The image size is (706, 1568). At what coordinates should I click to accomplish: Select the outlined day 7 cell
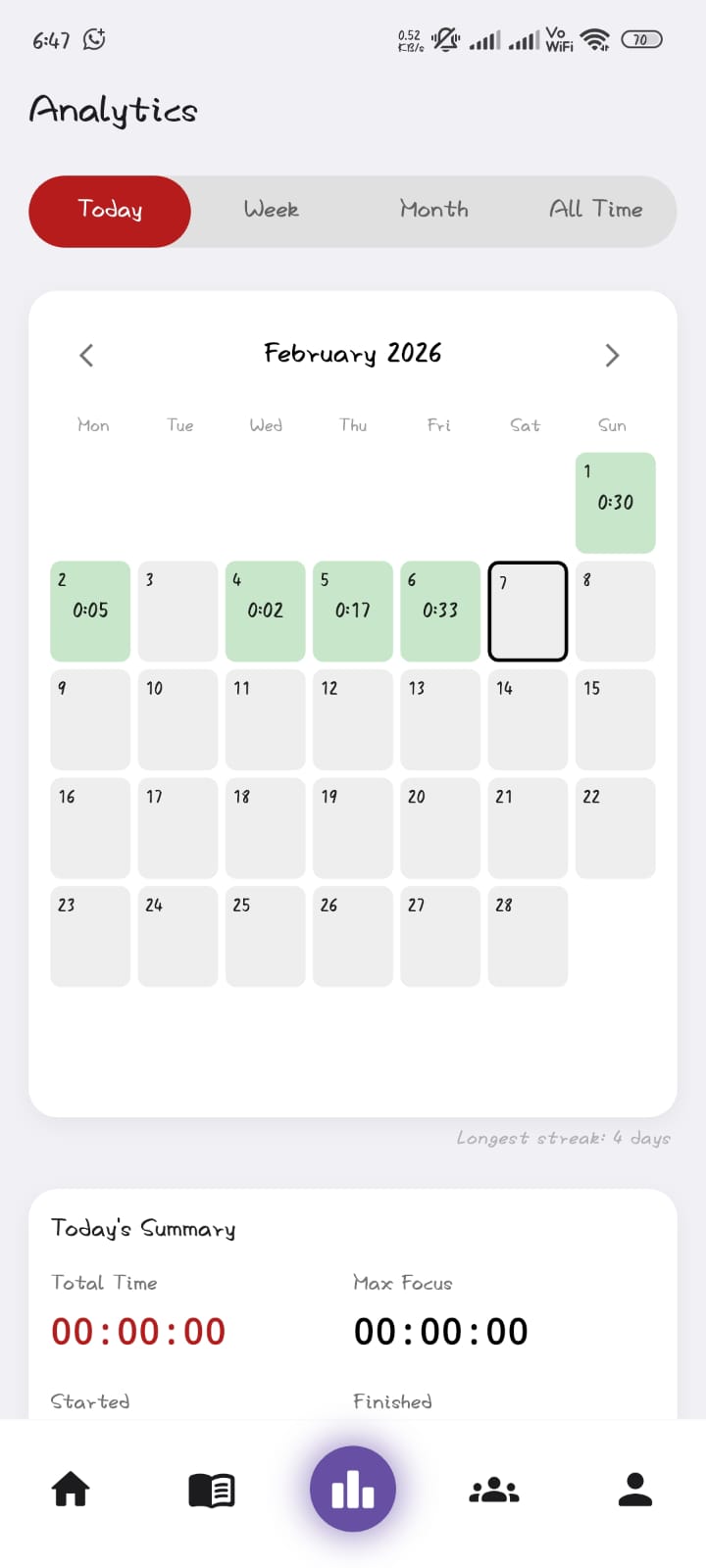(x=528, y=611)
